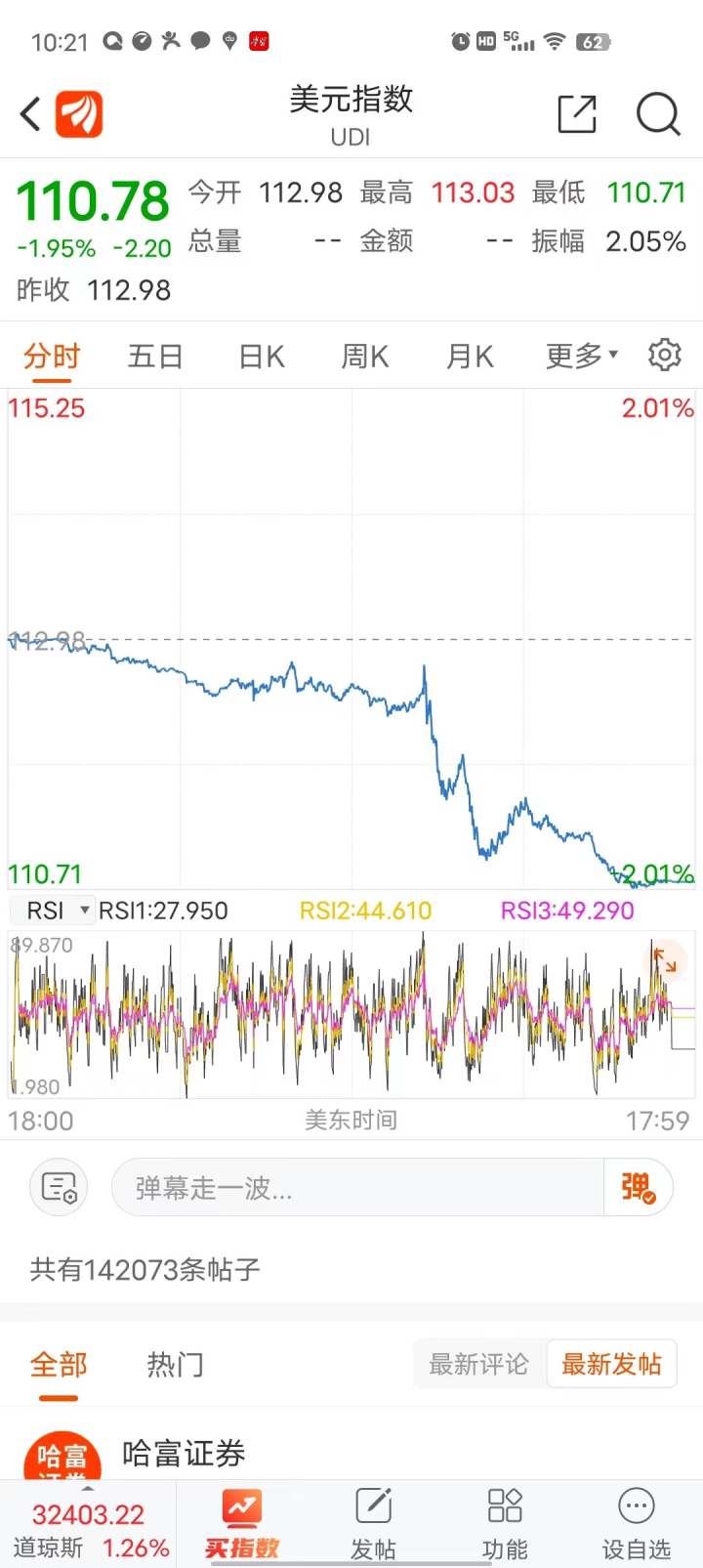Image resolution: width=703 pixels, height=1568 pixels.
Task: Sort posts by 最新评论
Action: tap(478, 1364)
